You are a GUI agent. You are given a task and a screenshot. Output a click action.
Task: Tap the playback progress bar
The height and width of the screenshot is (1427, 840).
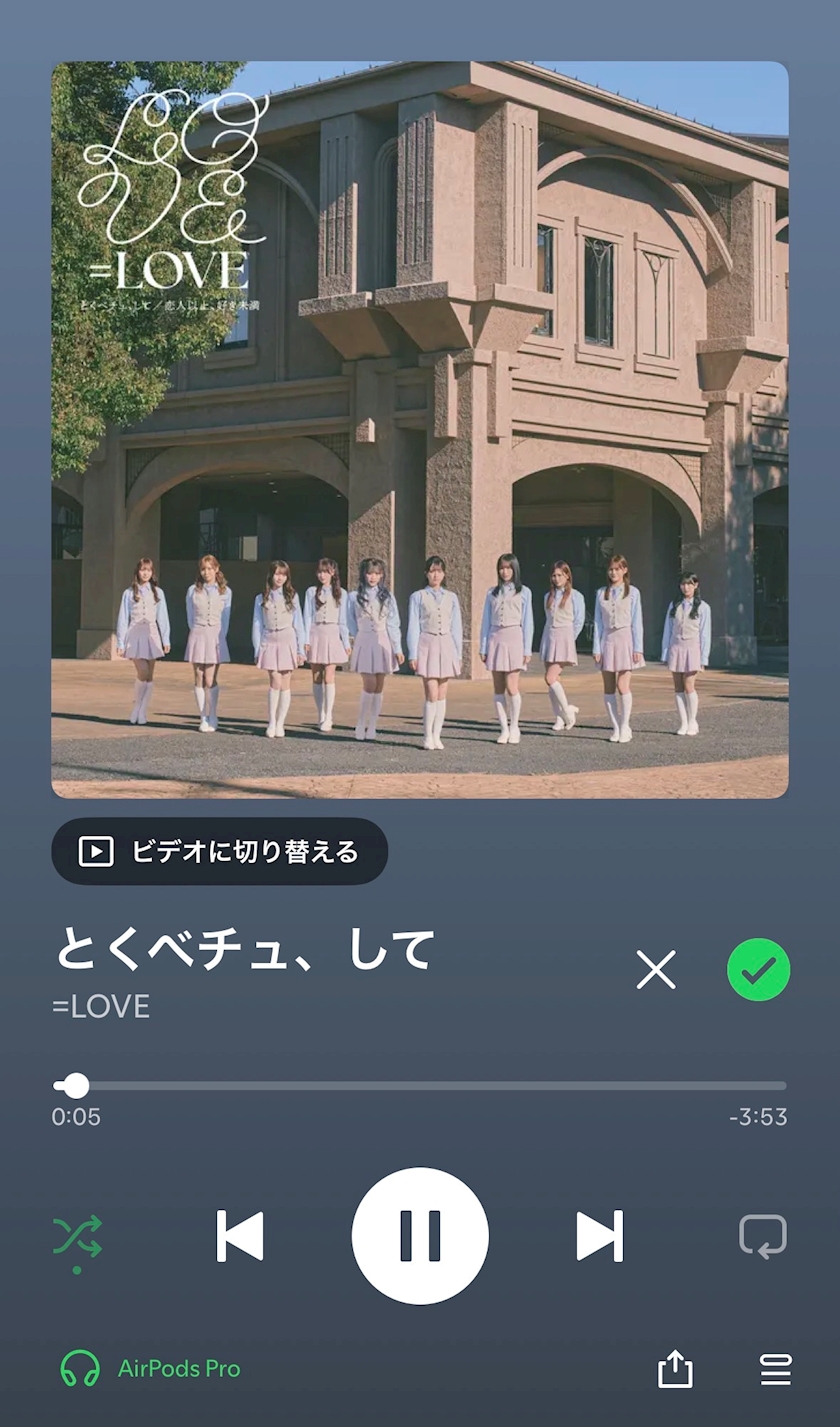420,1086
